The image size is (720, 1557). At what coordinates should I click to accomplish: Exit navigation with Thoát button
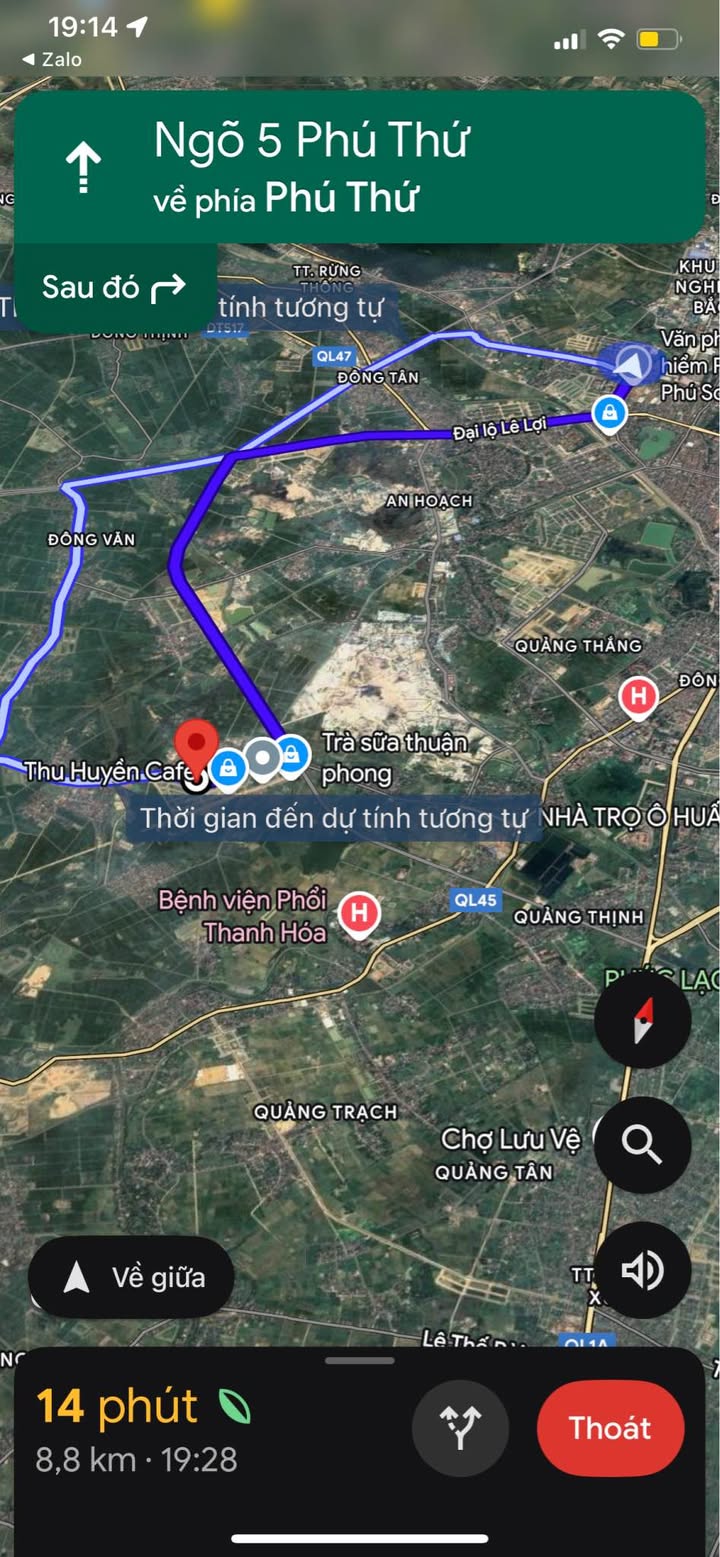(610, 1428)
